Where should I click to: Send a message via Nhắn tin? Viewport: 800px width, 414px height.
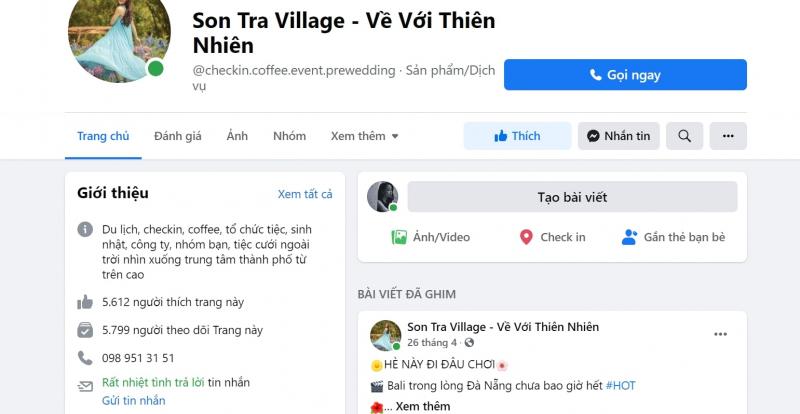point(618,136)
